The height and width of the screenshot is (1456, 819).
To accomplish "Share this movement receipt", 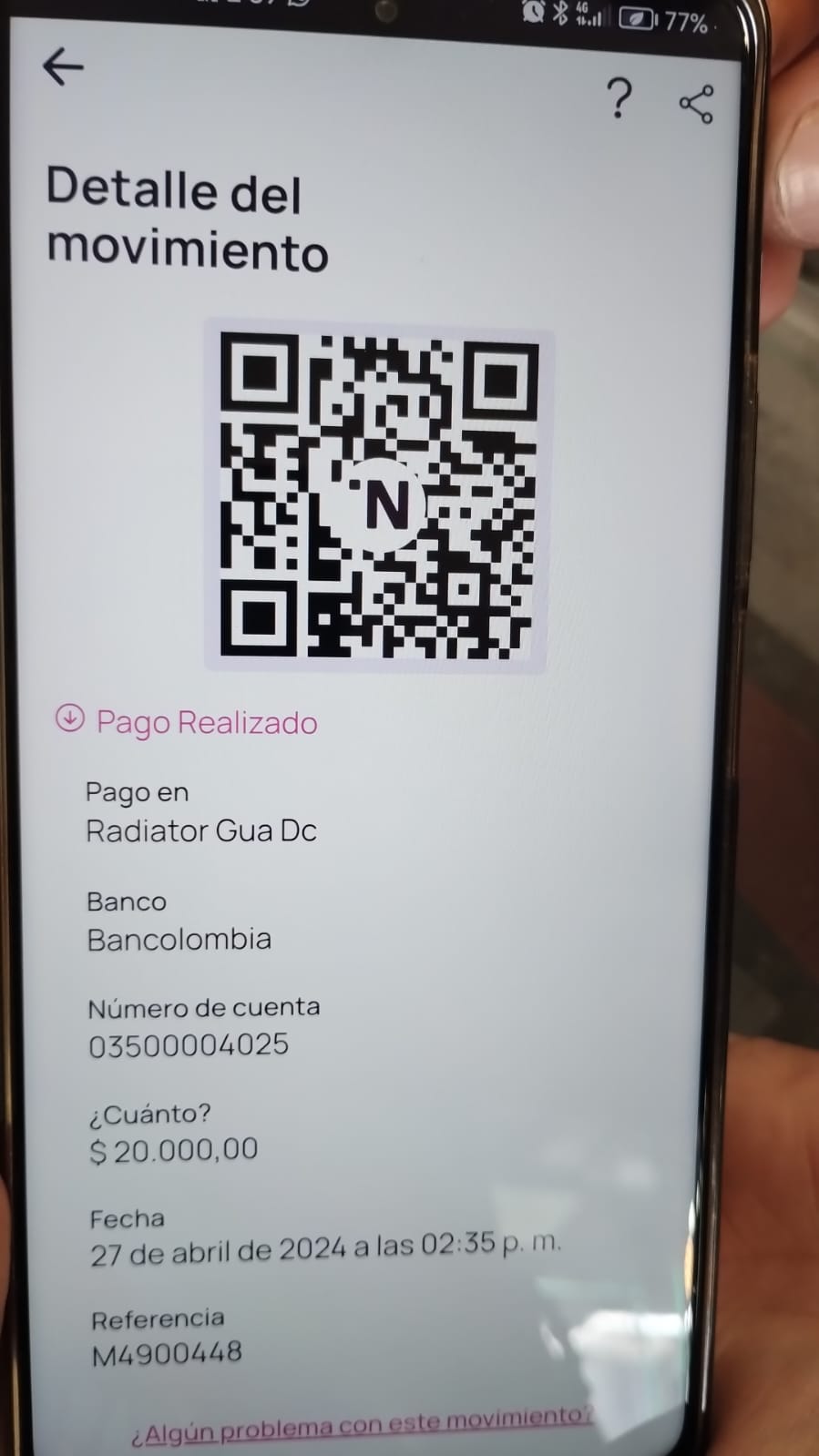I will click(696, 104).
